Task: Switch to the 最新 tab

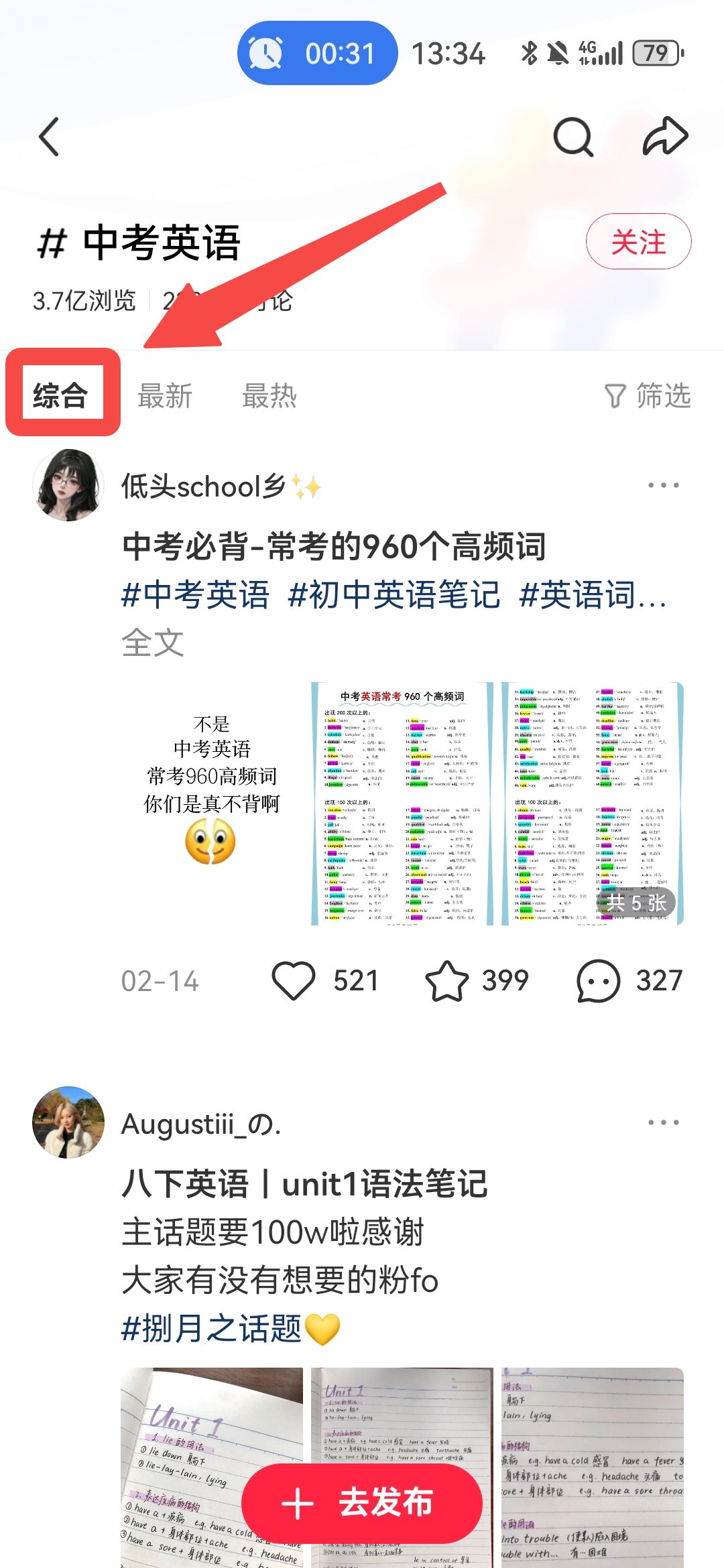Action: coord(165,397)
